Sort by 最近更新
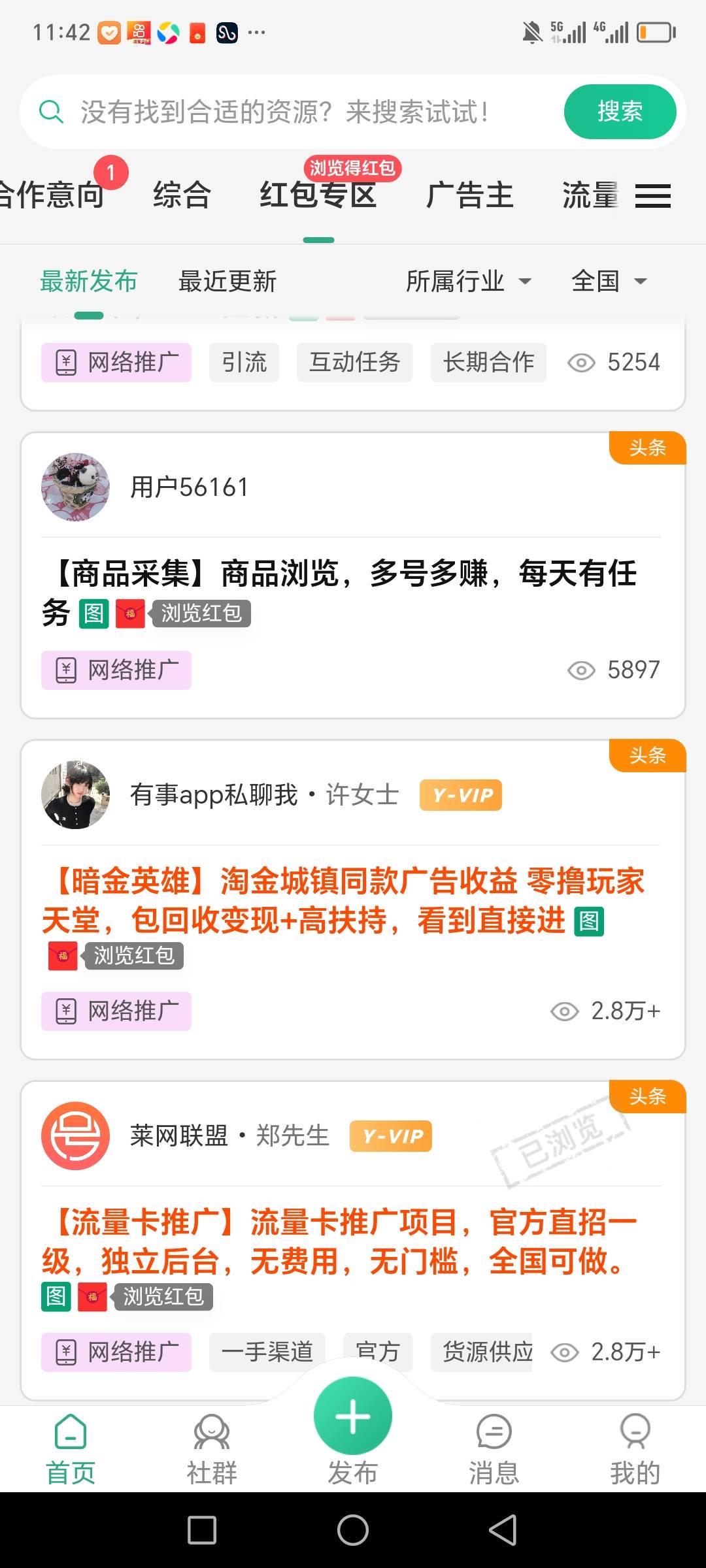 [227, 282]
